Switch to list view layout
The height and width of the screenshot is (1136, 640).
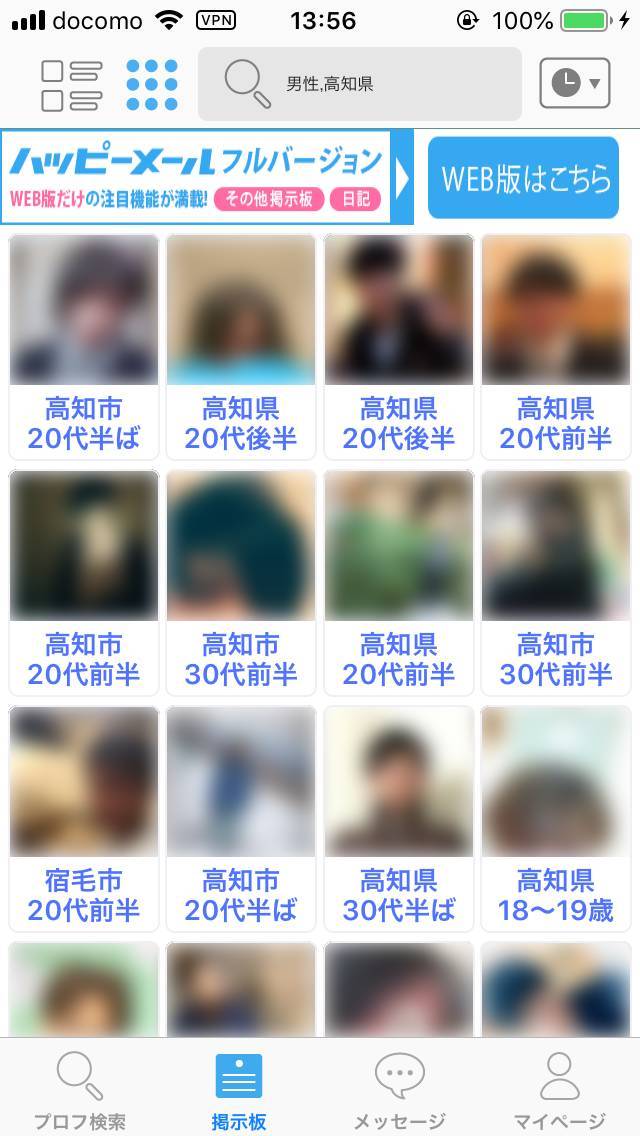(71, 85)
